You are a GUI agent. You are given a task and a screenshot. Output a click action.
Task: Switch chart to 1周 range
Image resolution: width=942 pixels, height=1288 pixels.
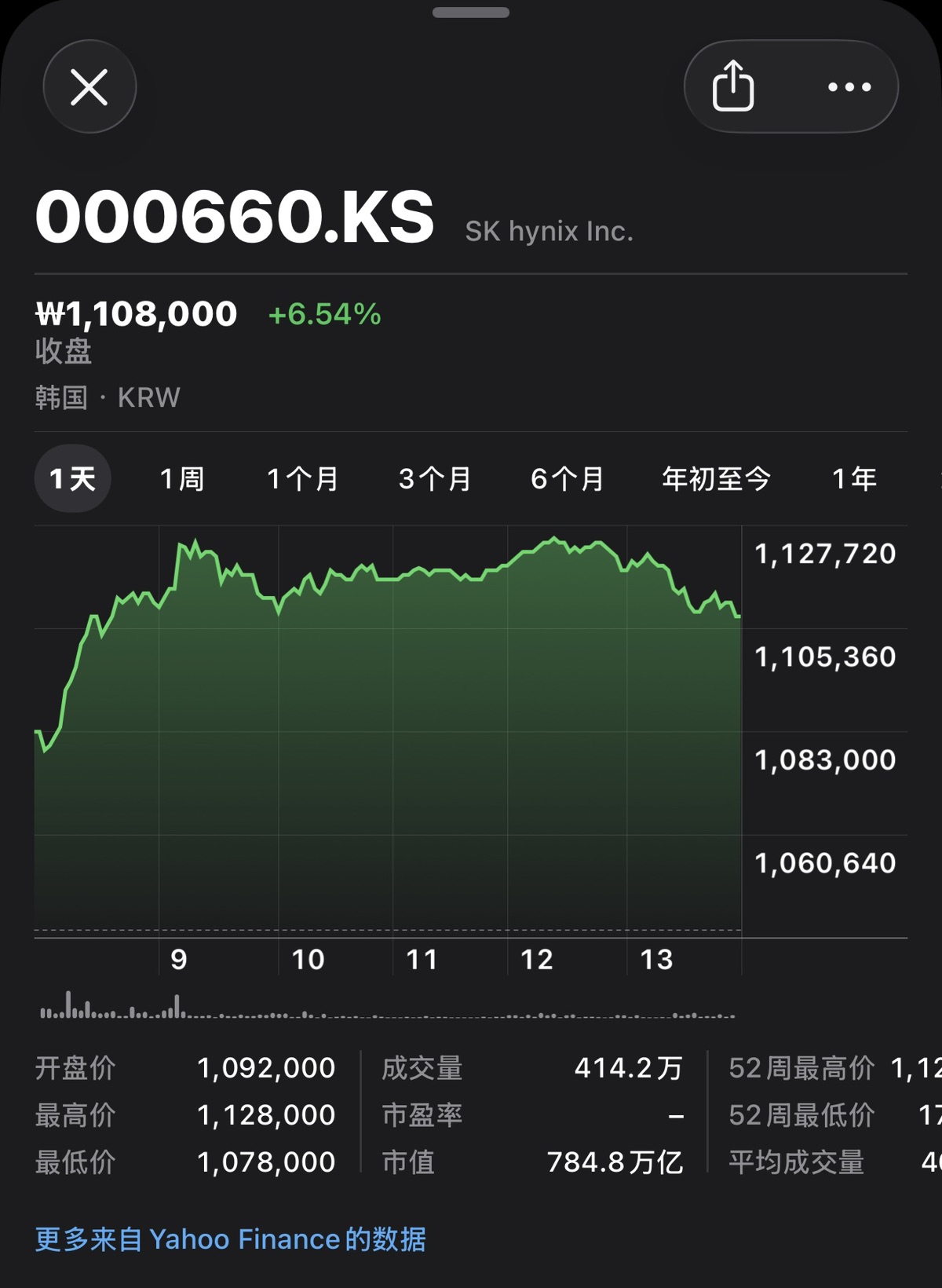click(182, 478)
